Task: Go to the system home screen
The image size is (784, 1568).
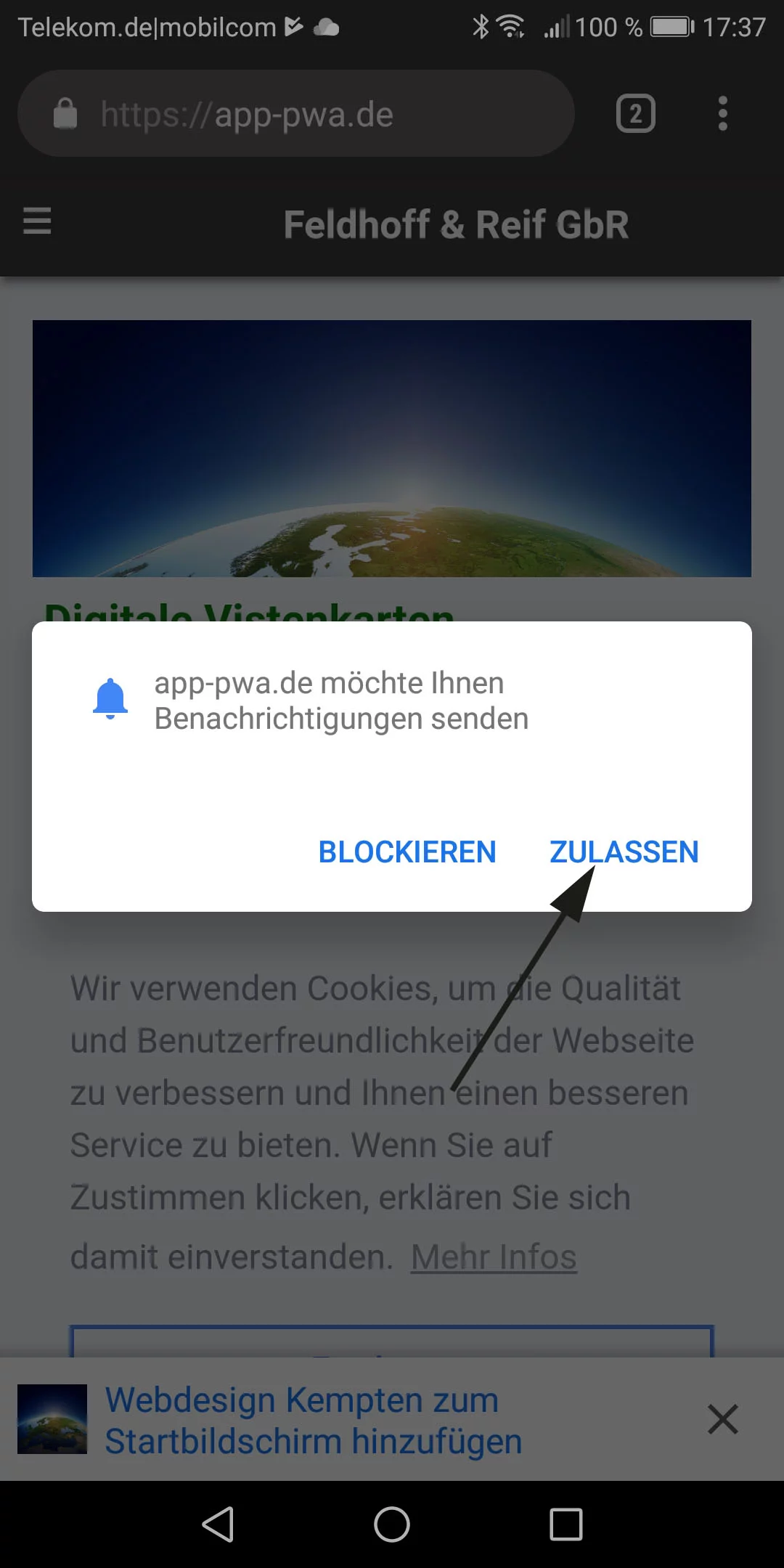Action: tap(392, 1524)
